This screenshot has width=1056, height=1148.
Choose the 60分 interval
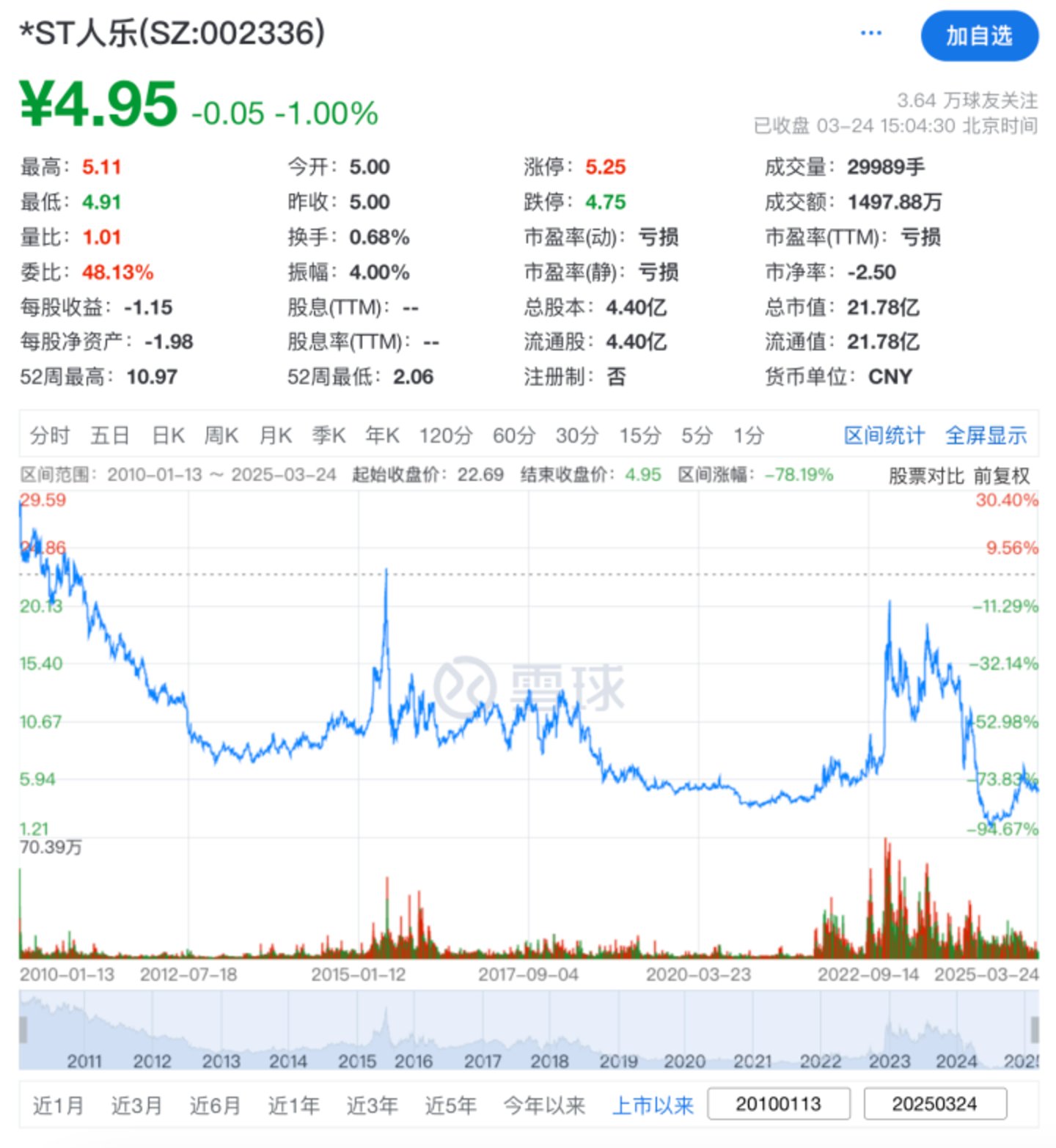coord(513,435)
